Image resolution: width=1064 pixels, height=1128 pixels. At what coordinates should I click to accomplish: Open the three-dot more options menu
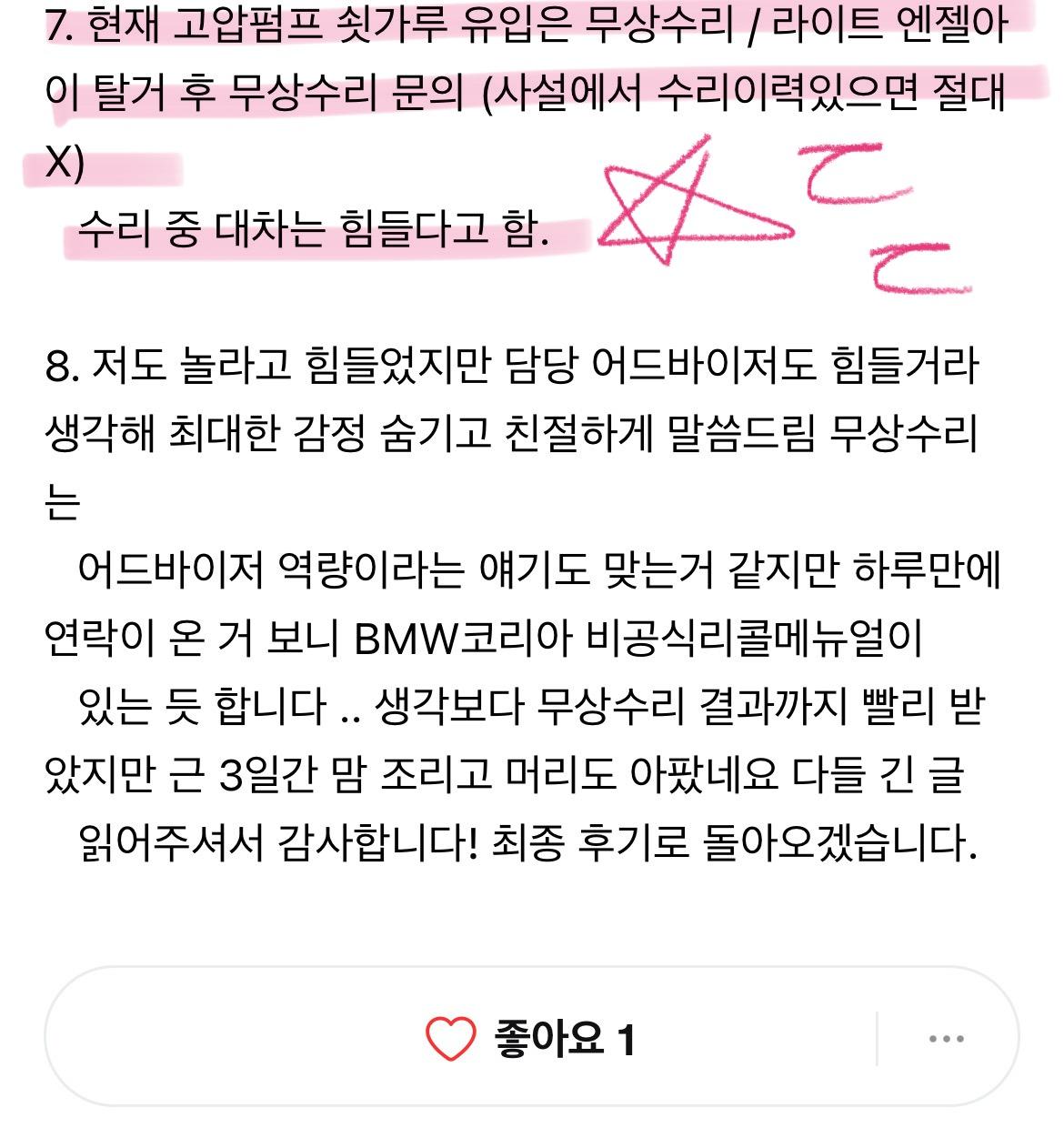(x=946, y=1038)
